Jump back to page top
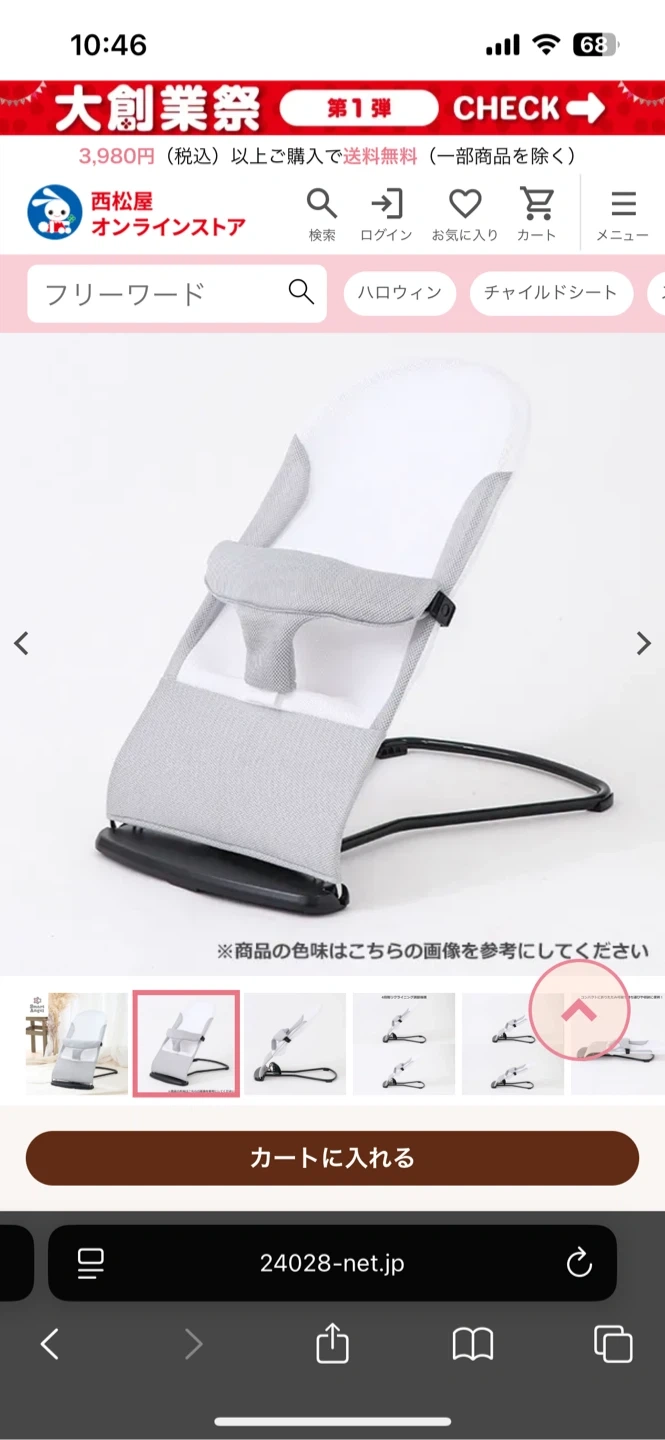The image size is (665, 1440). pyautogui.click(x=579, y=1012)
